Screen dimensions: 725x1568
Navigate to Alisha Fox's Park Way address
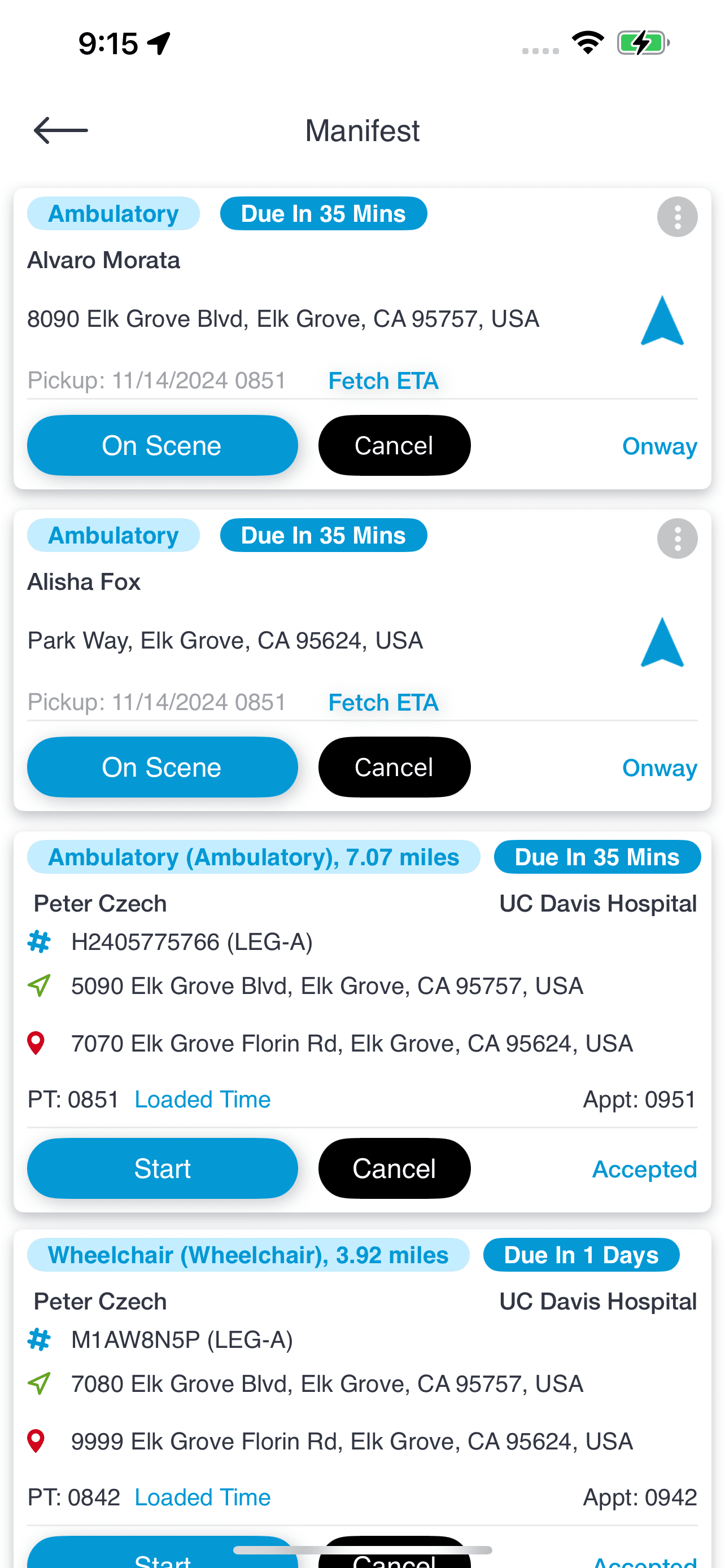click(662, 642)
